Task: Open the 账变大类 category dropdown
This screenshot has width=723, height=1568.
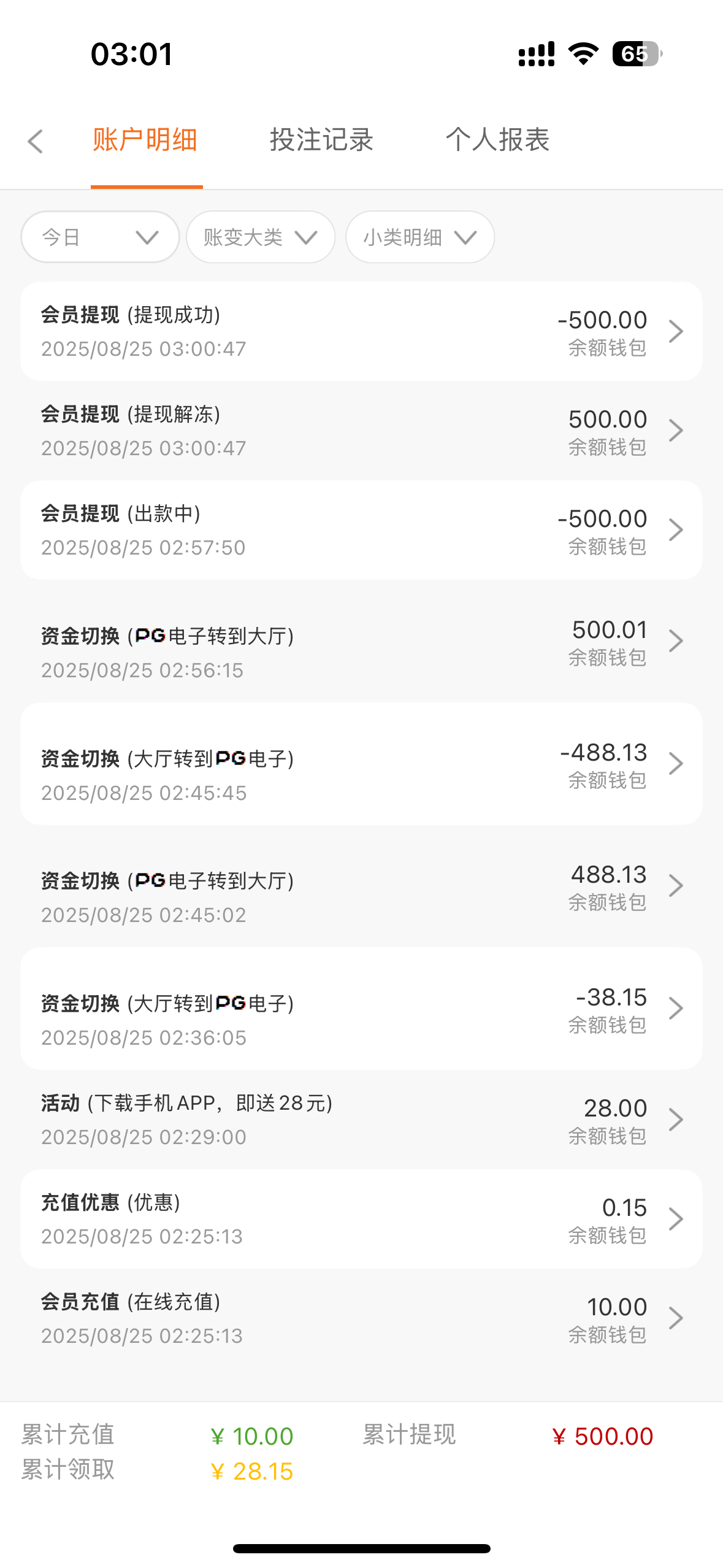Action: (x=261, y=237)
